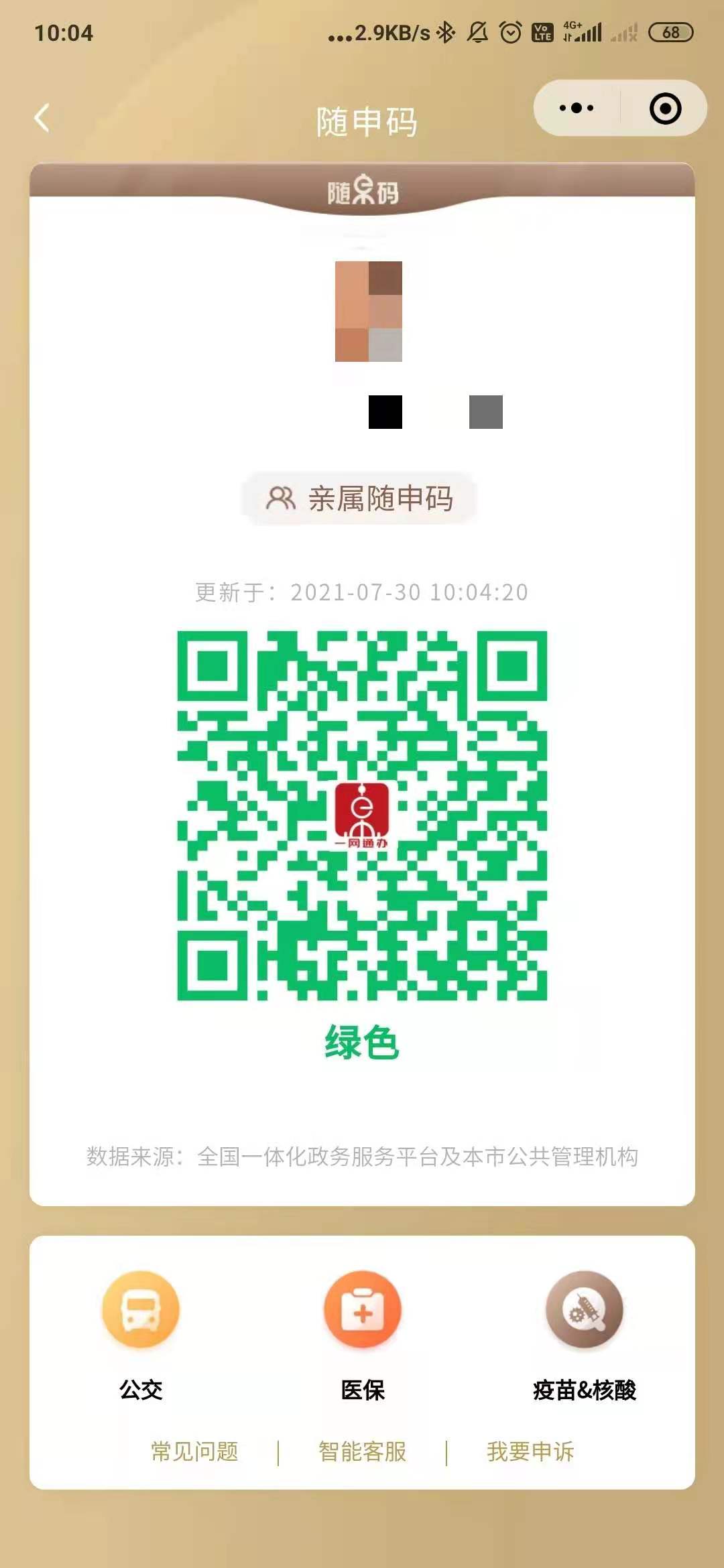Go back using the top-left arrow
724x1568 pixels.
click(42, 118)
